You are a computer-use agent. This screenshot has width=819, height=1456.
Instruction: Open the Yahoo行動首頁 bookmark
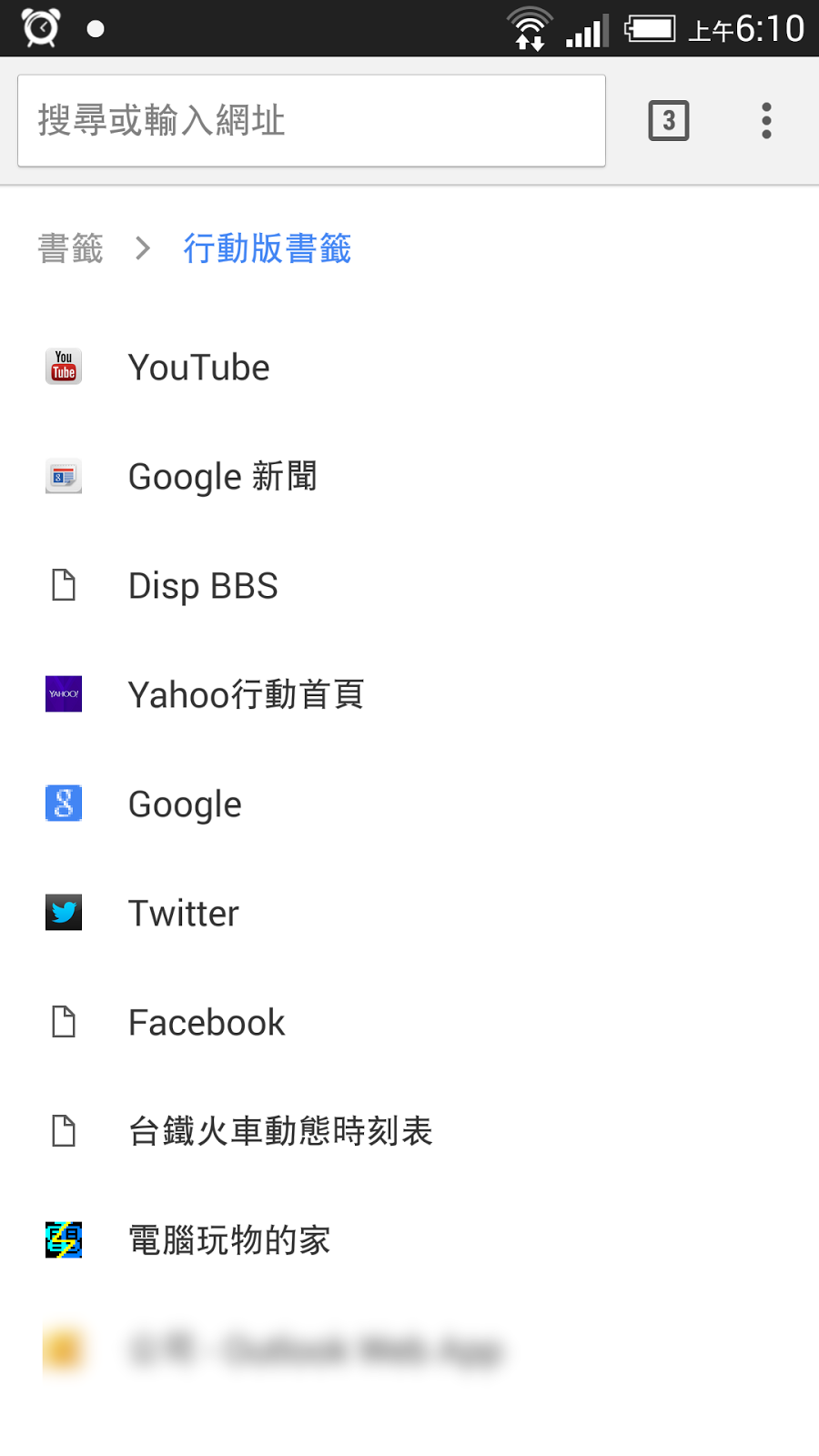click(409, 694)
